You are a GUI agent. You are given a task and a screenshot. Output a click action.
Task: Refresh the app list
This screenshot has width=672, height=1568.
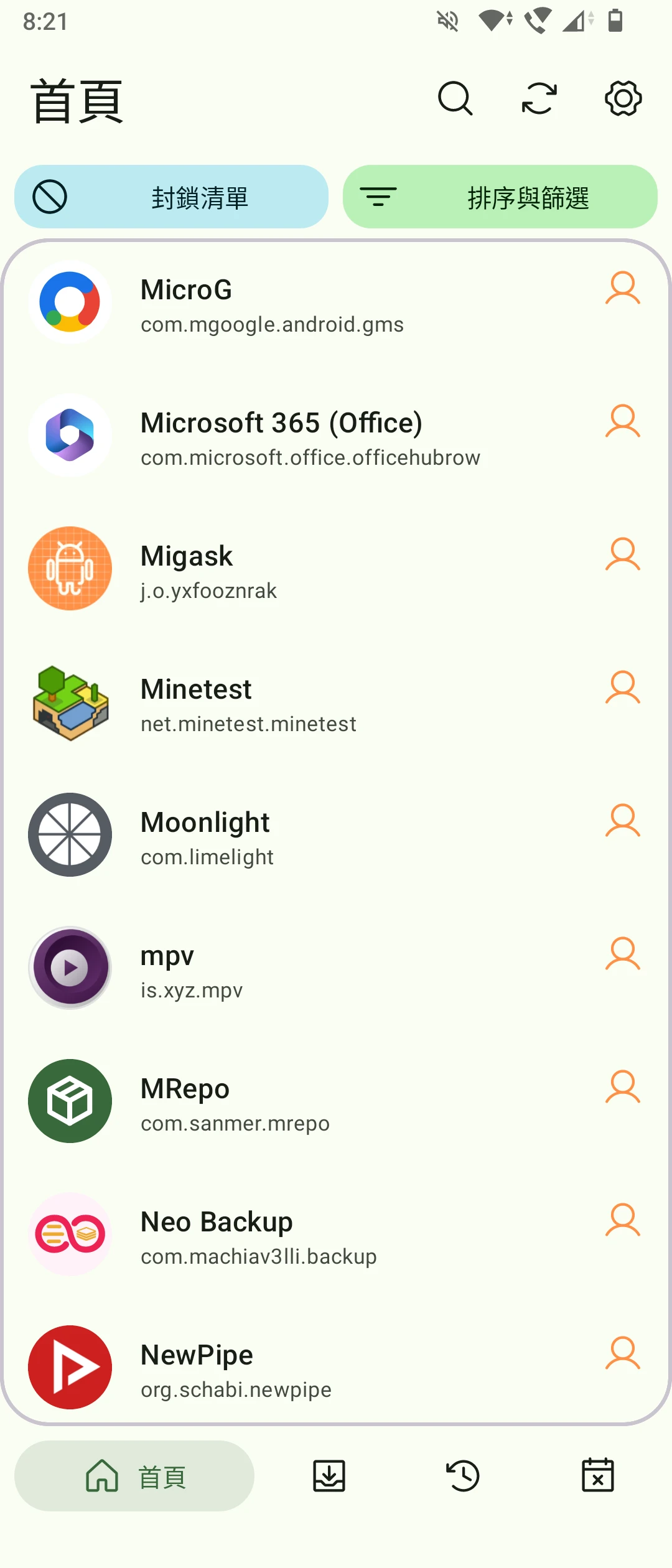539,98
